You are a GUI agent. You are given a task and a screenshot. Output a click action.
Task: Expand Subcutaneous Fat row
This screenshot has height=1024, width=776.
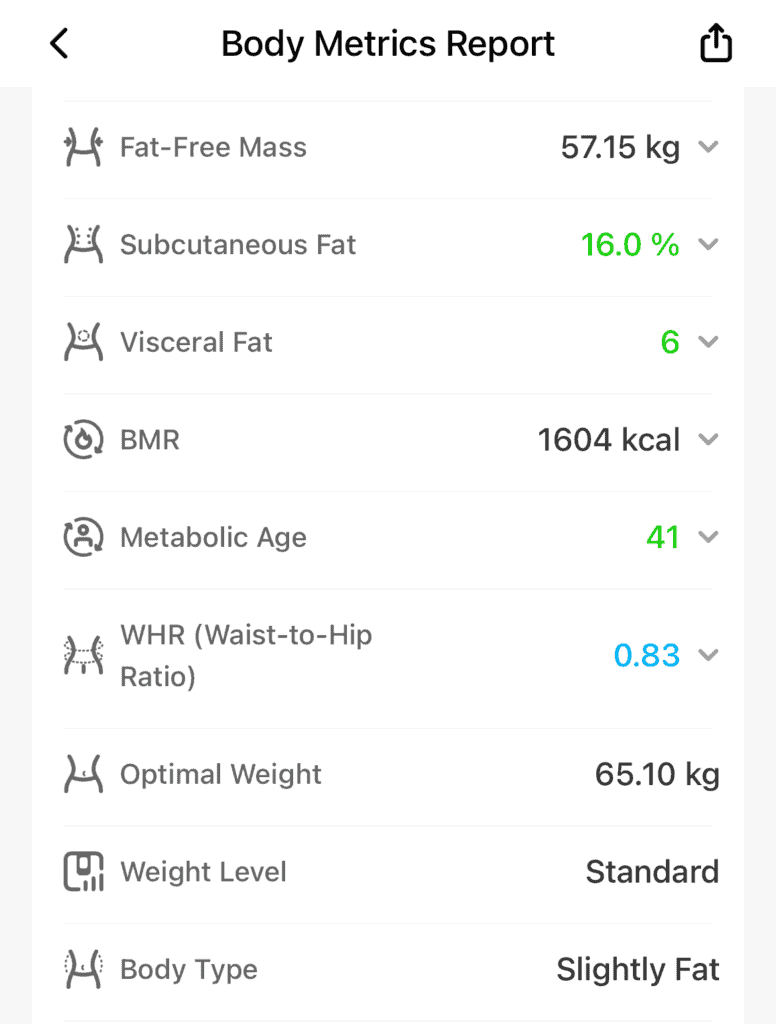[708, 245]
